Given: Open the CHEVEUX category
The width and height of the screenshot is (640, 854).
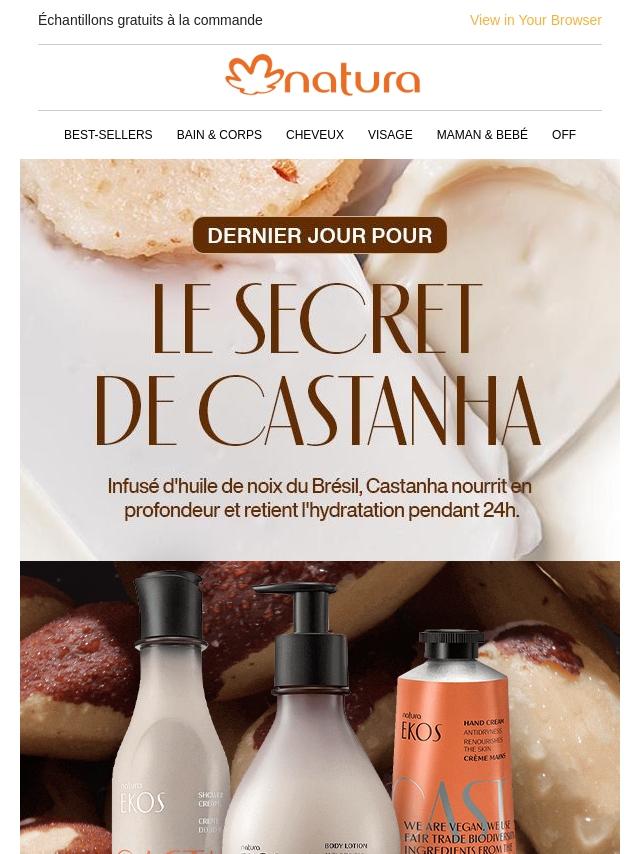Looking at the screenshot, I should coord(314,135).
